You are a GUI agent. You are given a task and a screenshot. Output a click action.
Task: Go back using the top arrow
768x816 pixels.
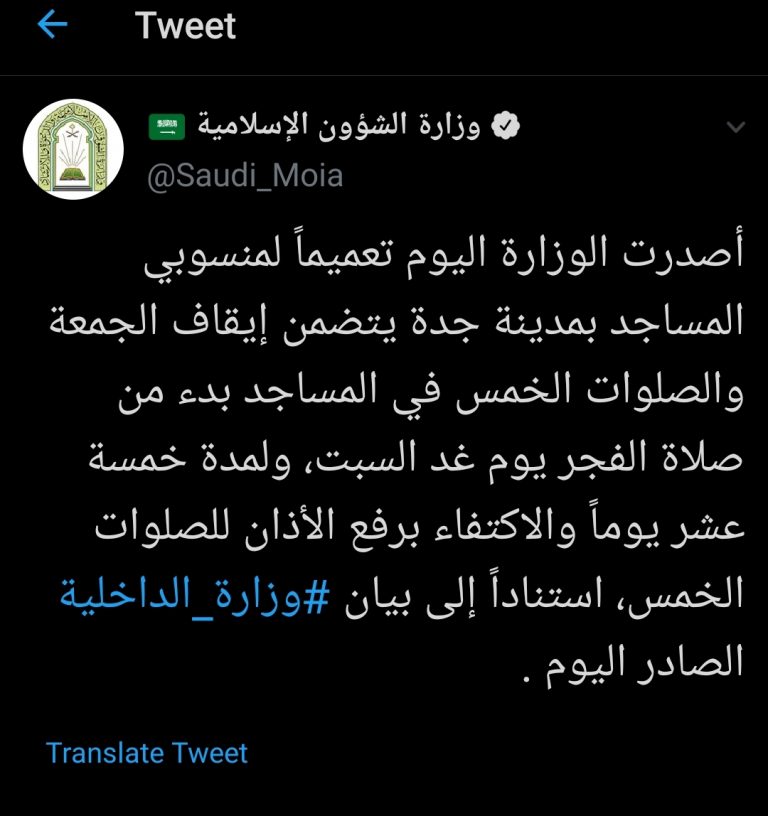[51, 25]
